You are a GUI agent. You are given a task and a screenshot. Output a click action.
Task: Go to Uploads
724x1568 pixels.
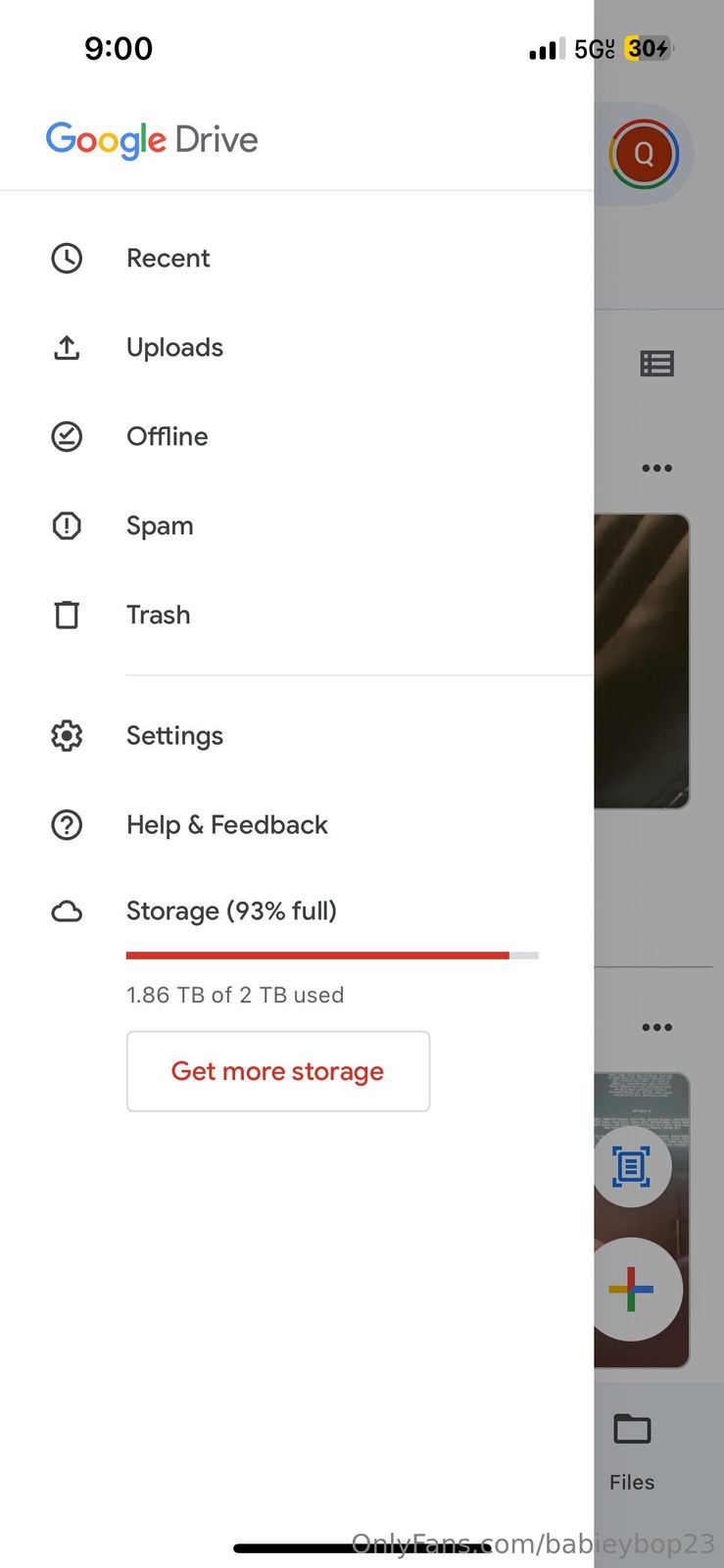point(174,348)
